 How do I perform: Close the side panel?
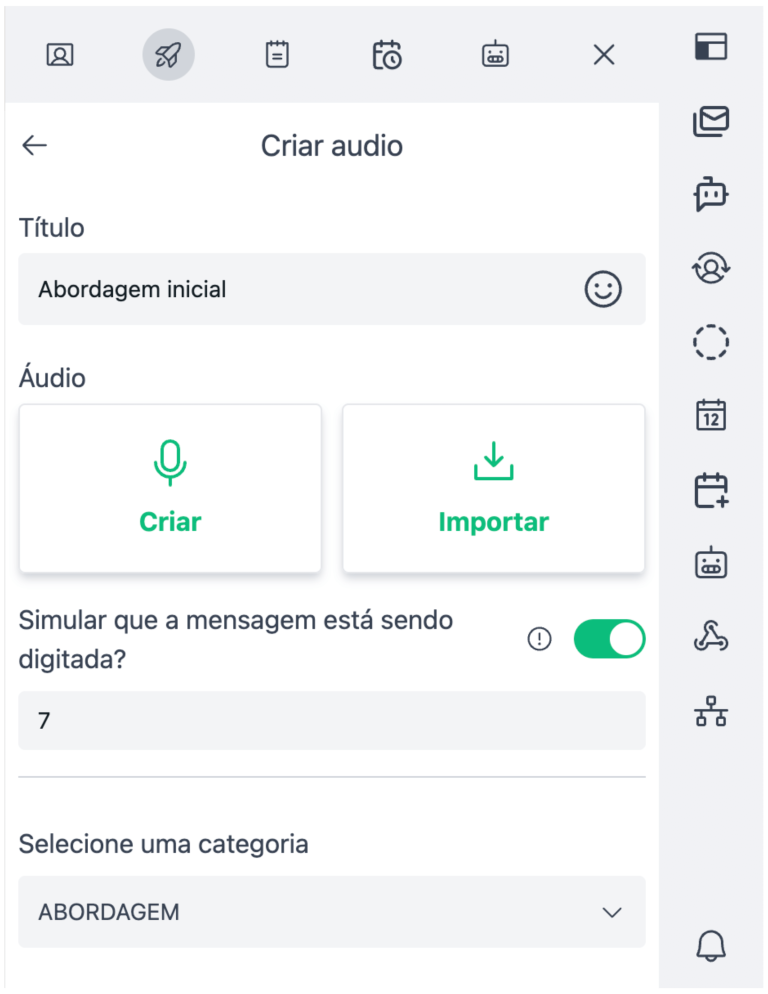pyautogui.click(x=604, y=55)
